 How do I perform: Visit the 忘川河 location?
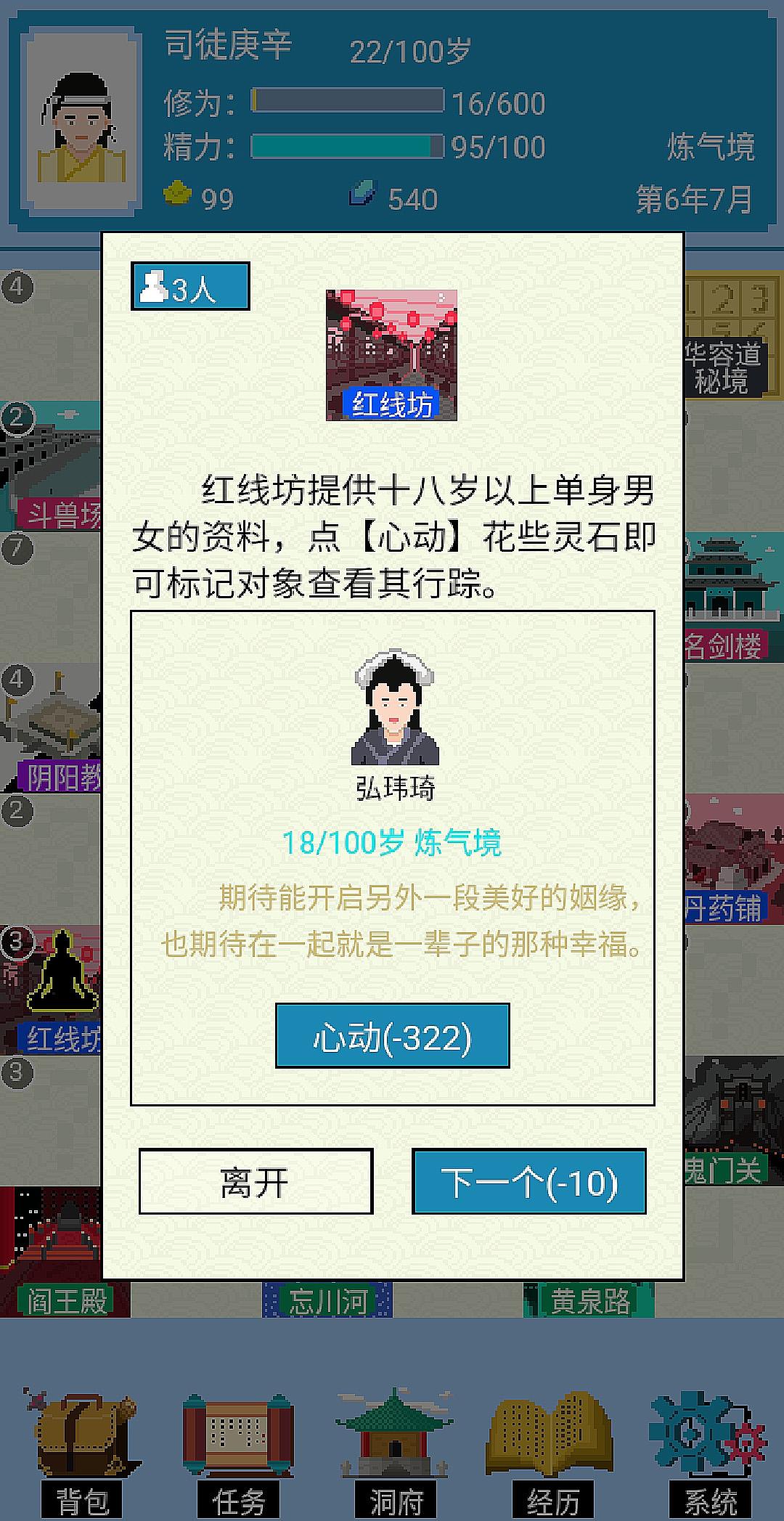point(327,1301)
